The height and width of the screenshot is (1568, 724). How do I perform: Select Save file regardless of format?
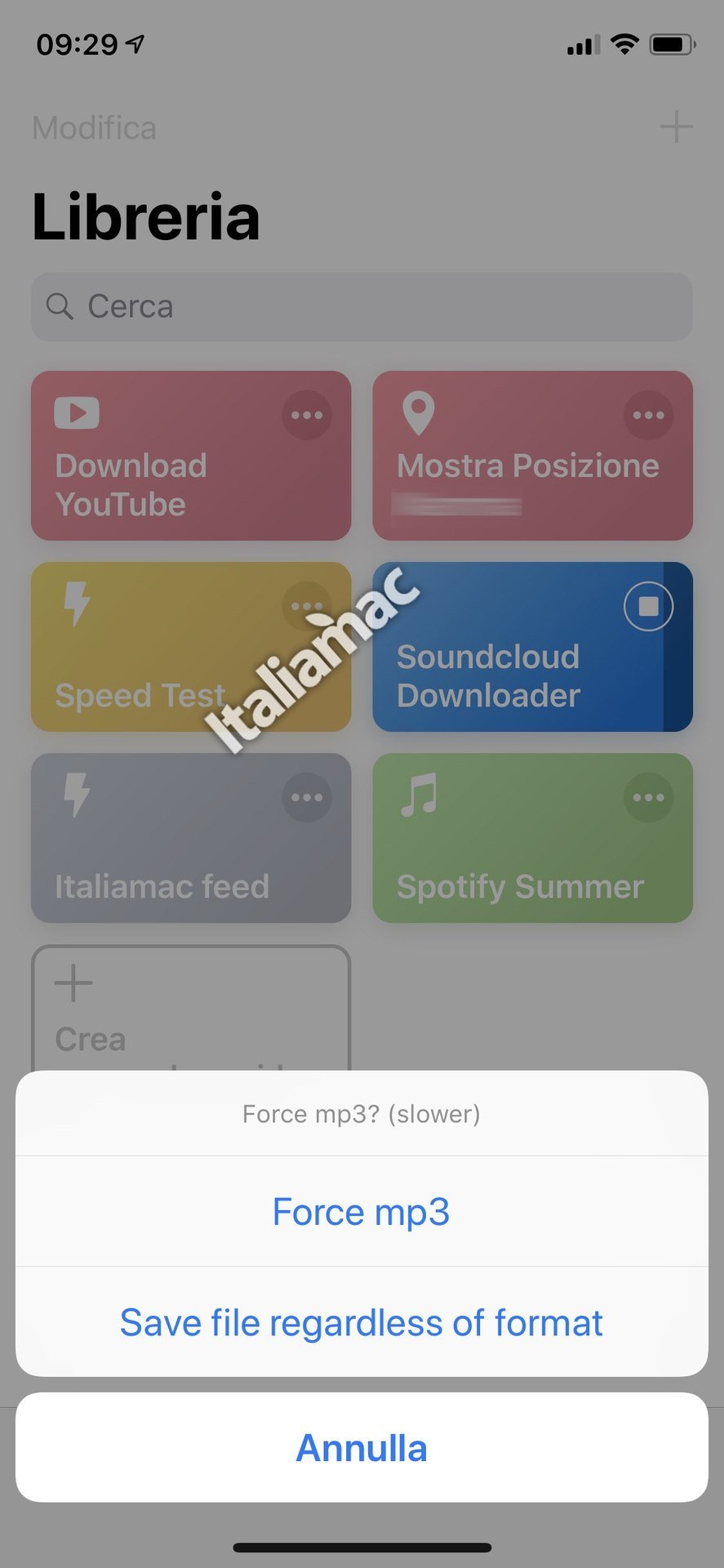point(361,1323)
